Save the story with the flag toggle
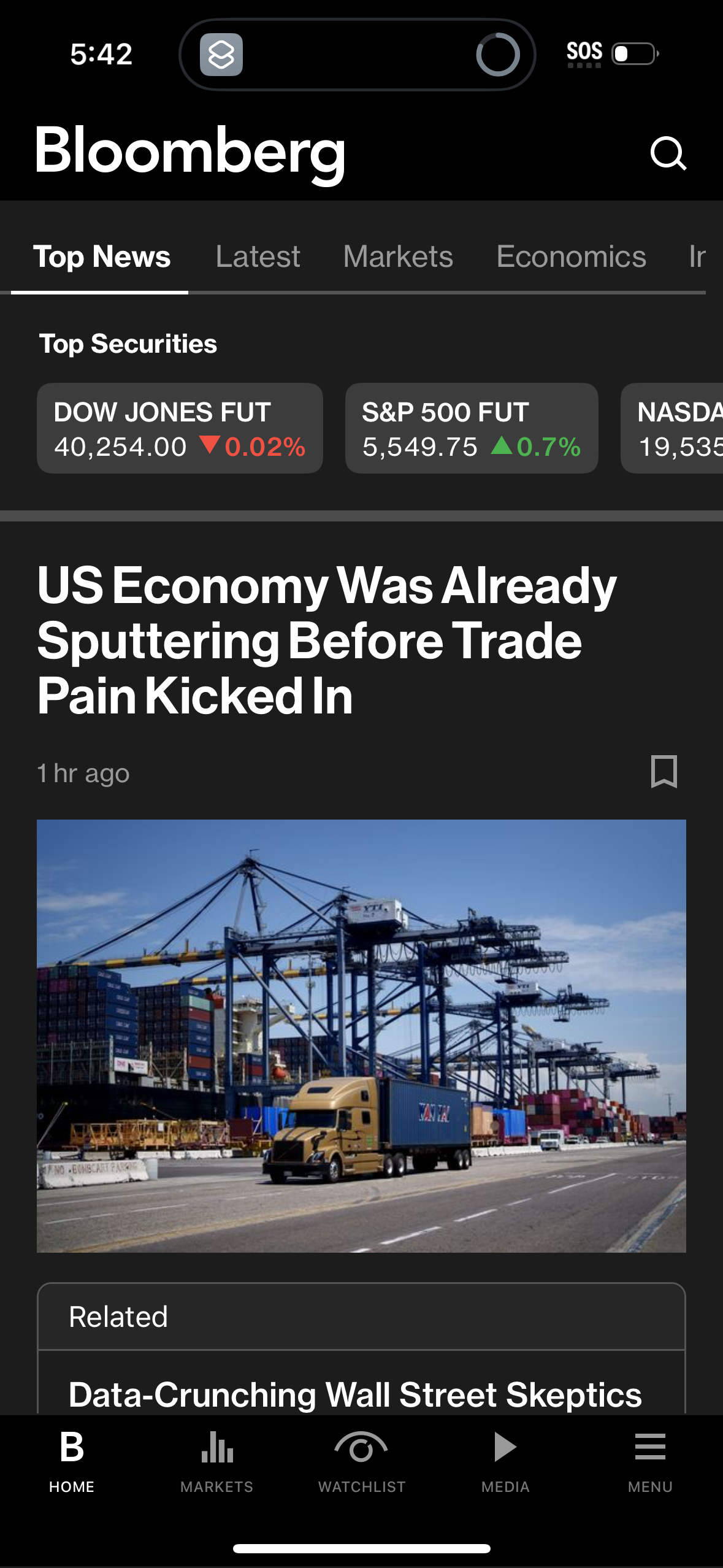The width and height of the screenshot is (723, 1568). coord(663,773)
